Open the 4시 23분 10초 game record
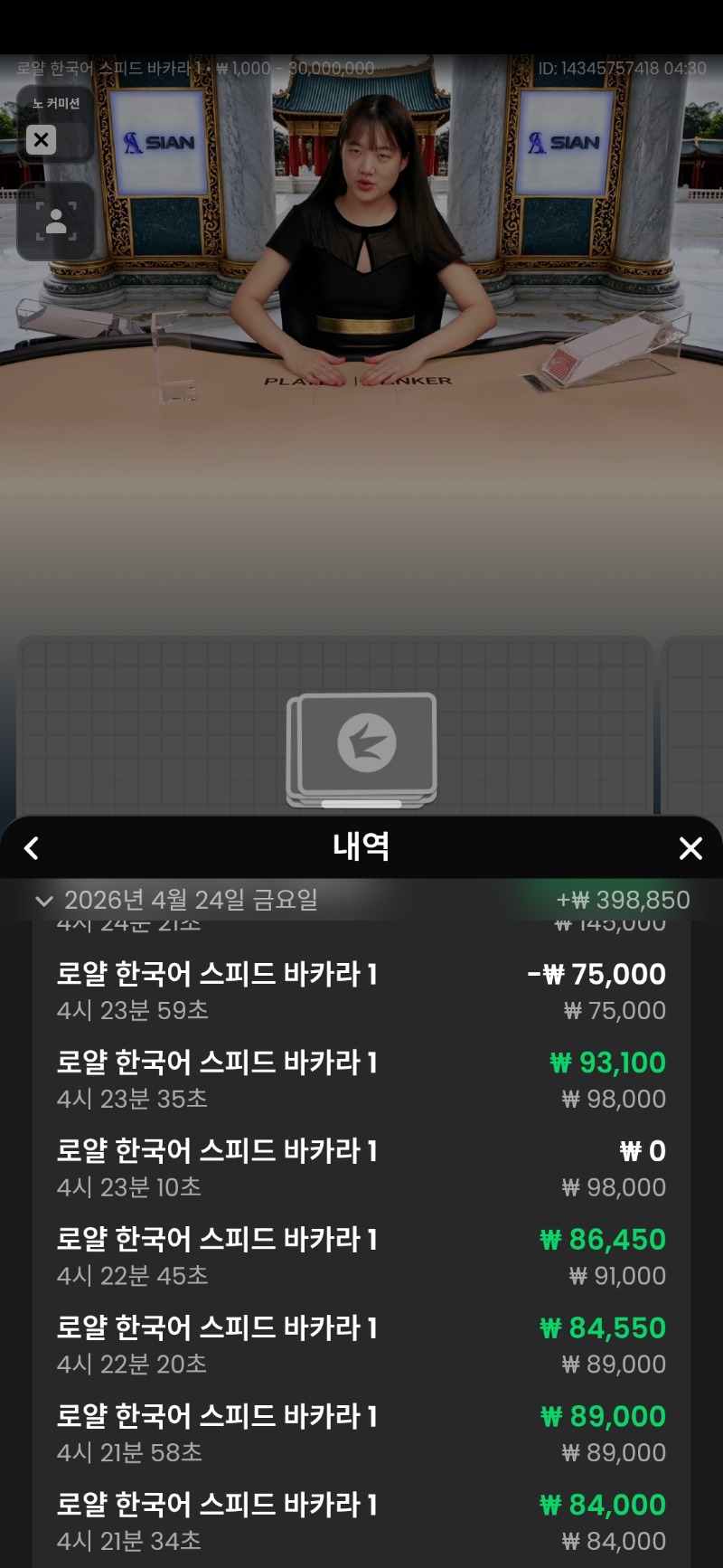Image resolution: width=723 pixels, height=1568 pixels. coord(361,1168)
